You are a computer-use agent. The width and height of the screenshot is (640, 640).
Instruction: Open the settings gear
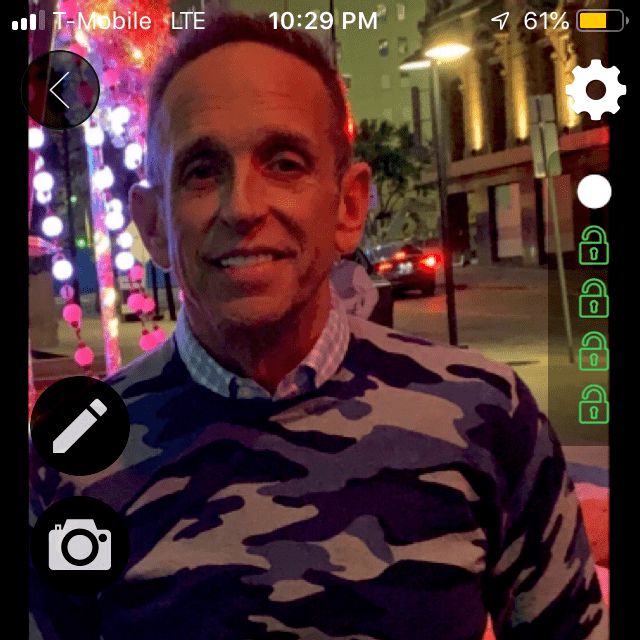click(x=596, y=91)
